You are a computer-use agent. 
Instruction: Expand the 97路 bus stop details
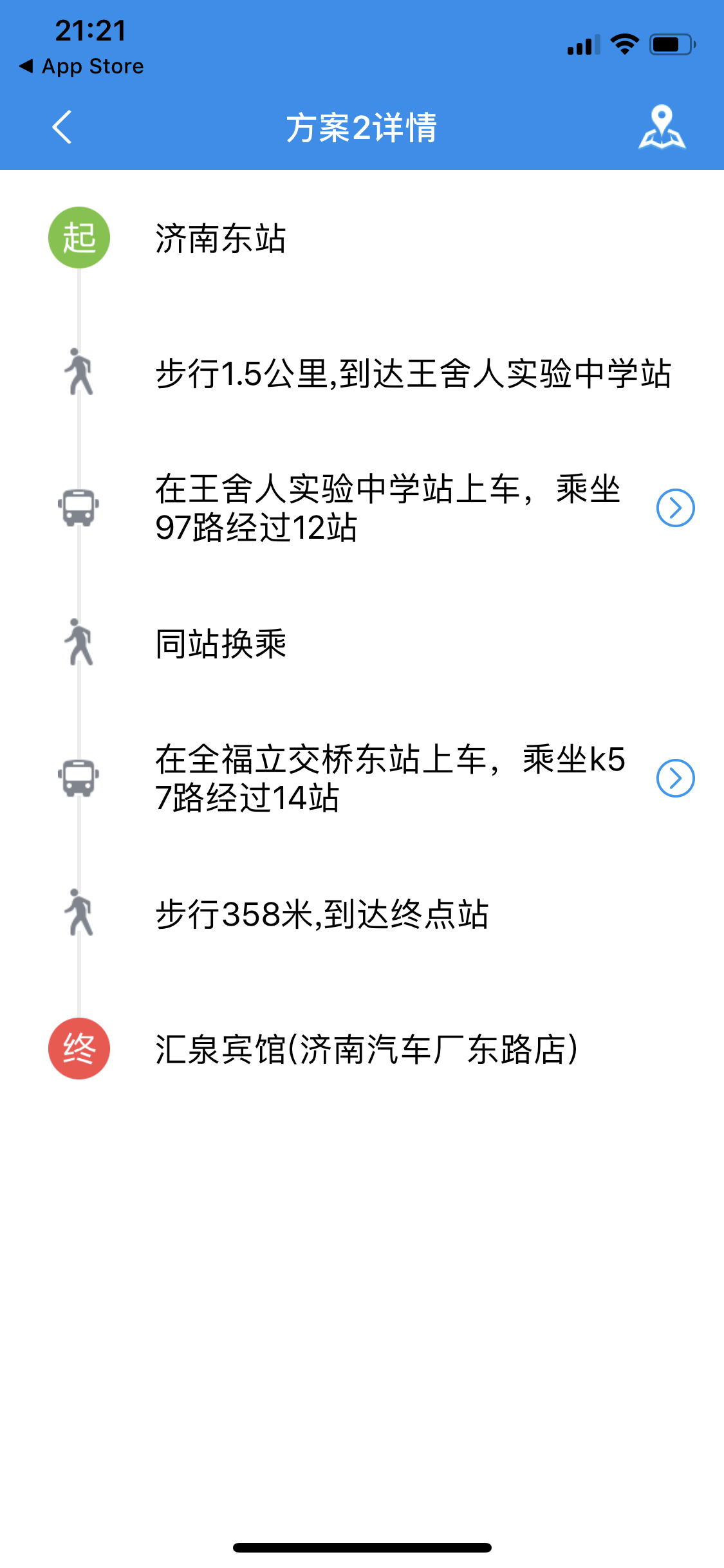(675, 508)
